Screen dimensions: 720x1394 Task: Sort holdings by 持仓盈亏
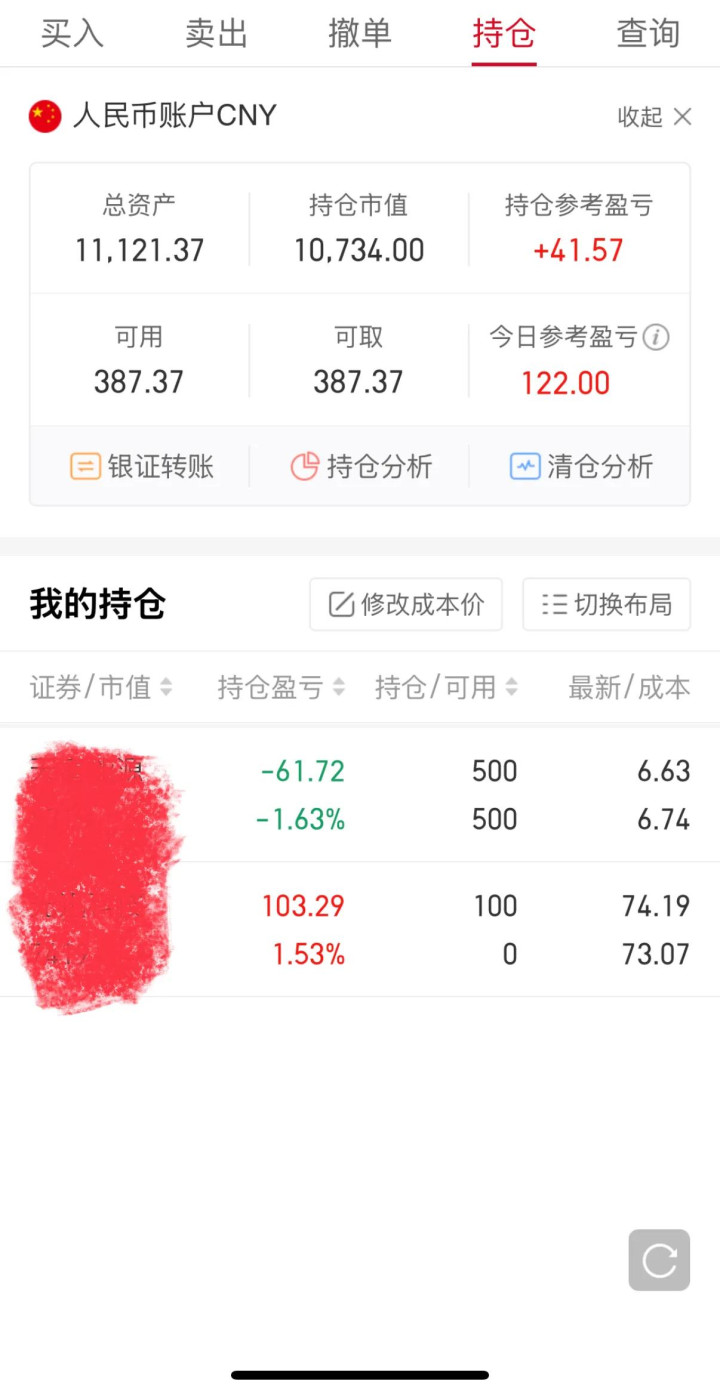point(282,687)
